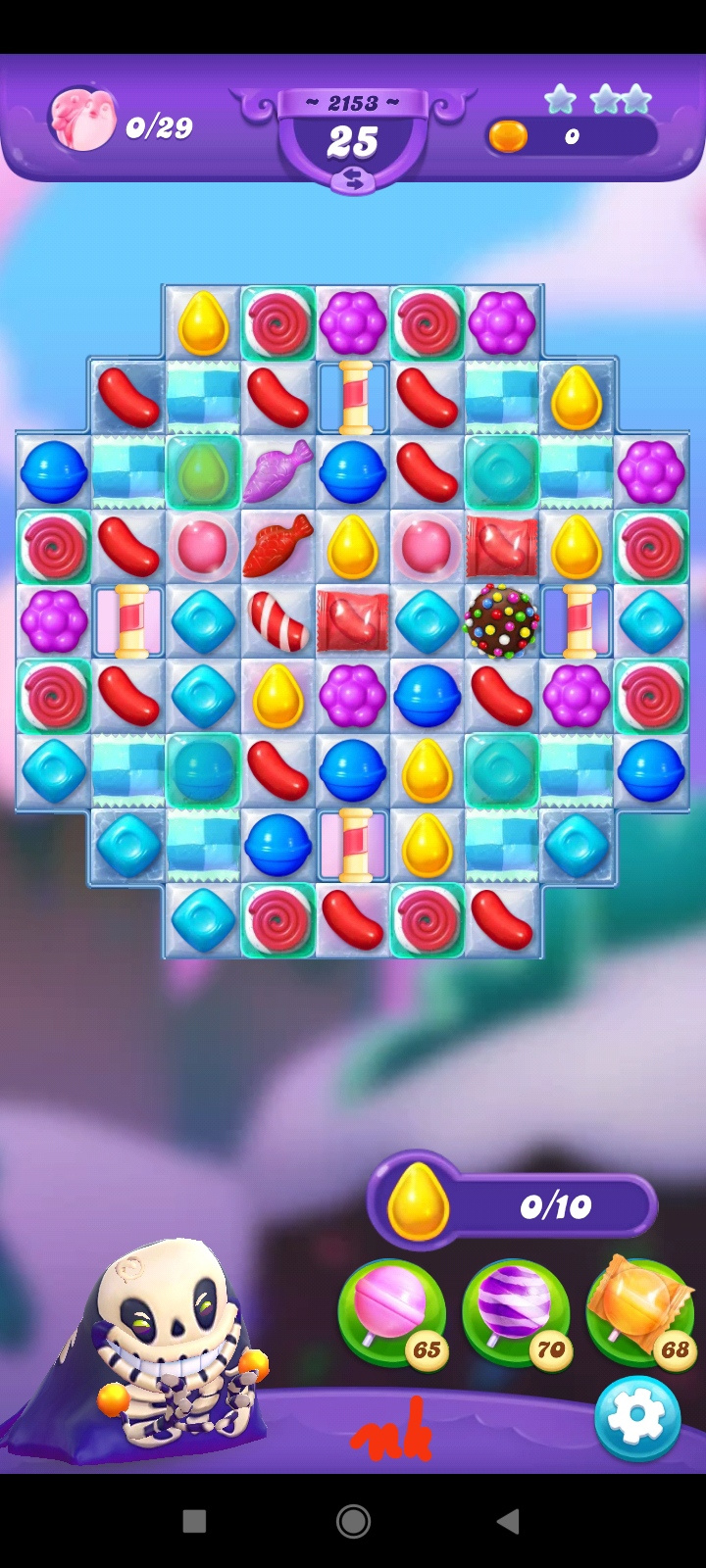This screenshot has height=1568, width=706.
Task: Tap the color bomb chocolate candy
Action: [x=501, y=621]
